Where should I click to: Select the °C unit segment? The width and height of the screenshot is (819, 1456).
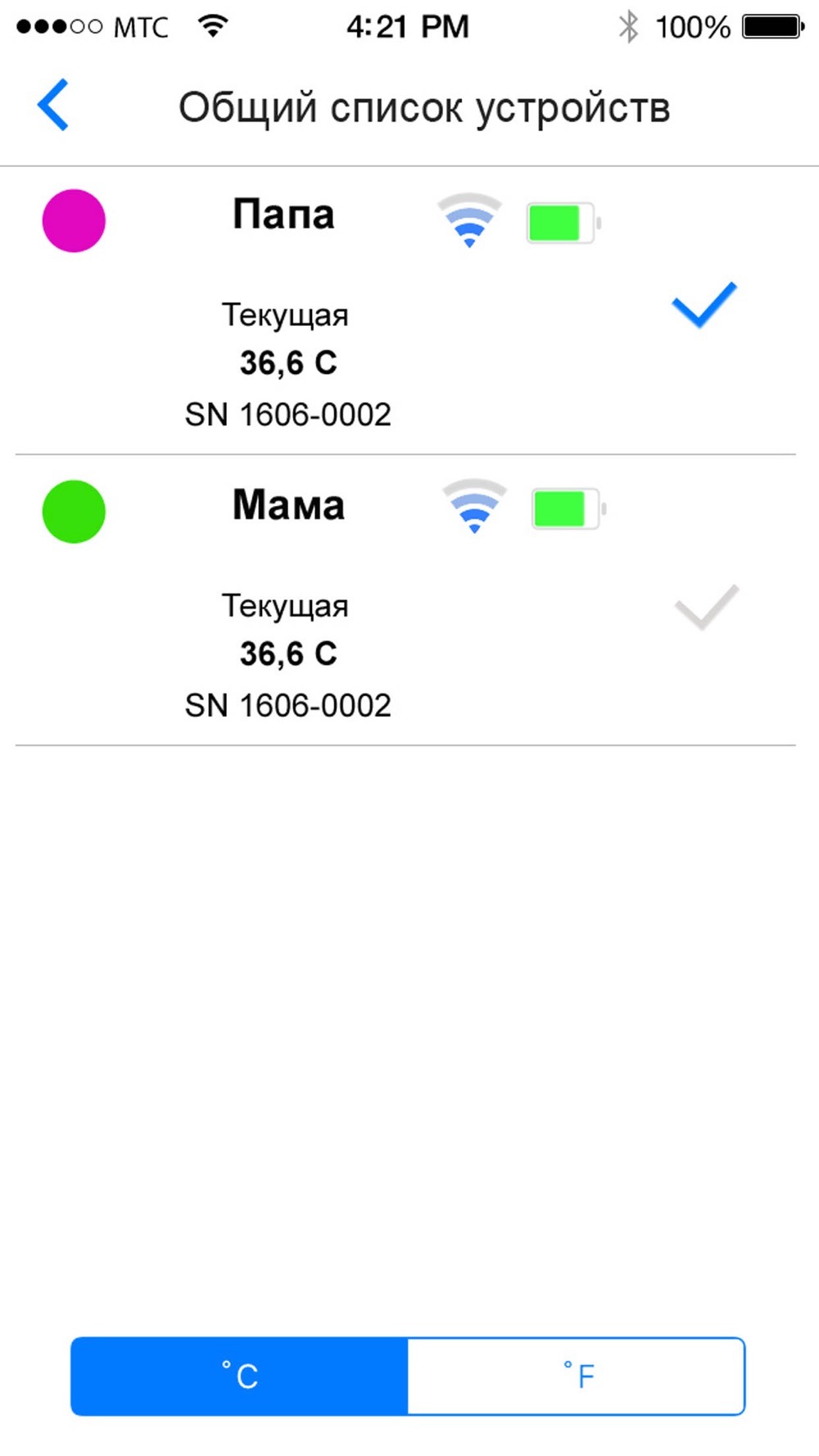click(x=239, y=1376)
